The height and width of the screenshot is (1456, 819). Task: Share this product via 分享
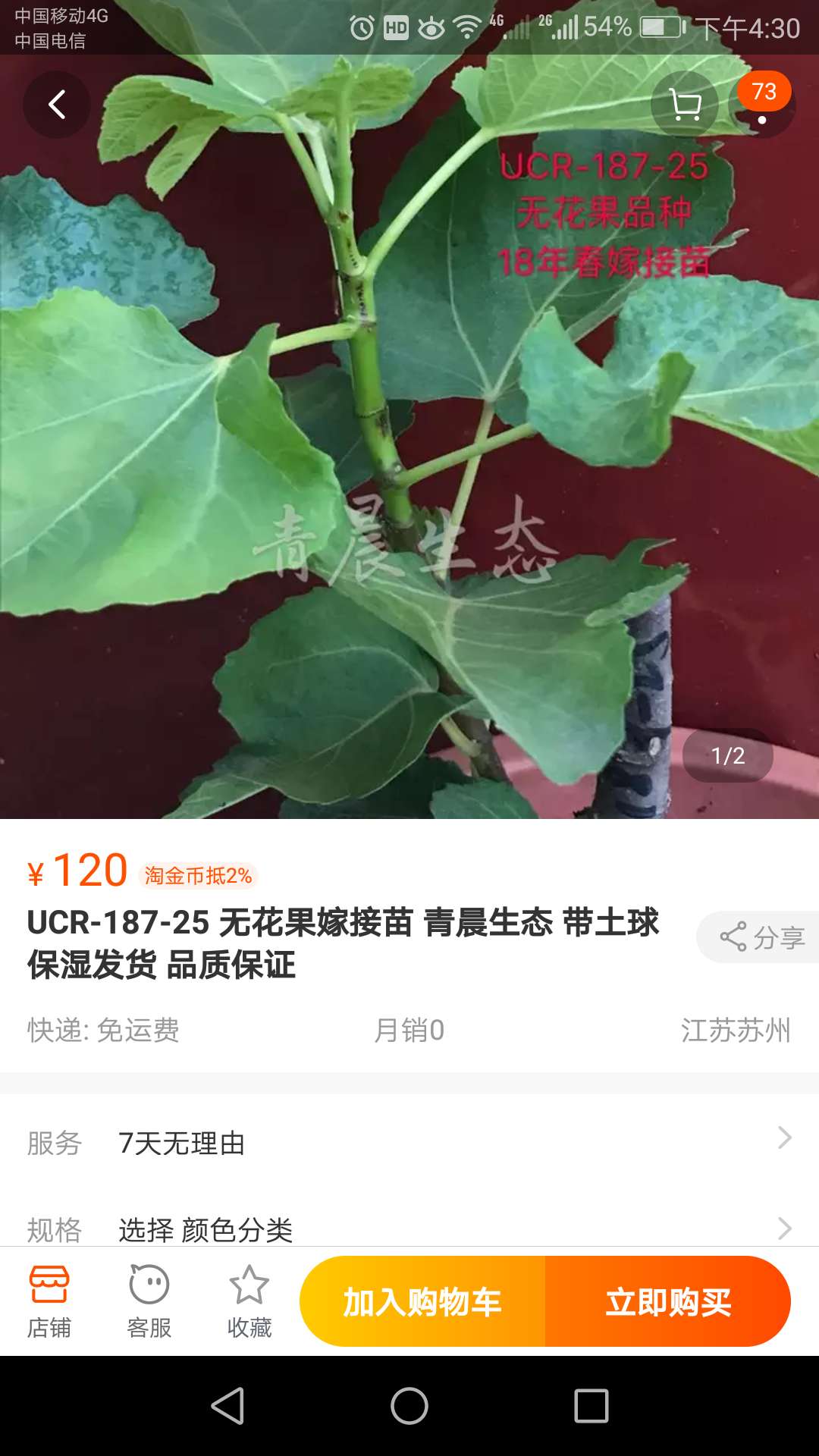[x=758, y=937]
